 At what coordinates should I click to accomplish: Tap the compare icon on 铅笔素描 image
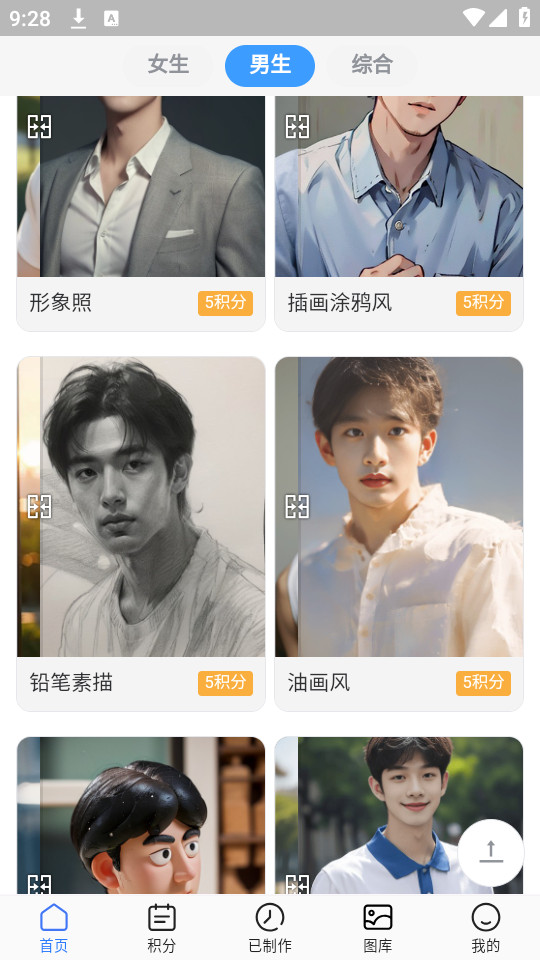[40, 507]
